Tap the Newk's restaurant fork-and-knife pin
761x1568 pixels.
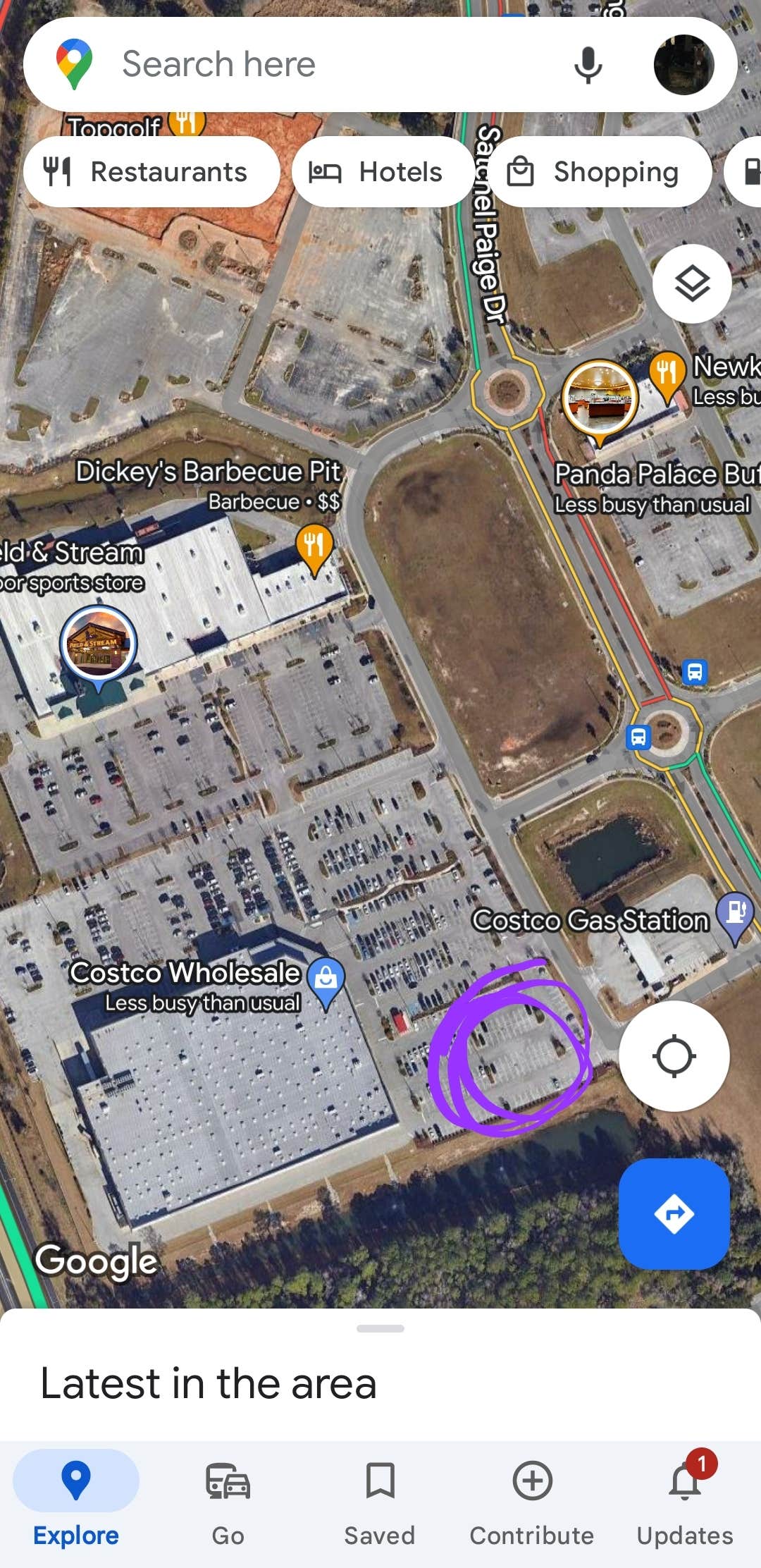[668, 372]
